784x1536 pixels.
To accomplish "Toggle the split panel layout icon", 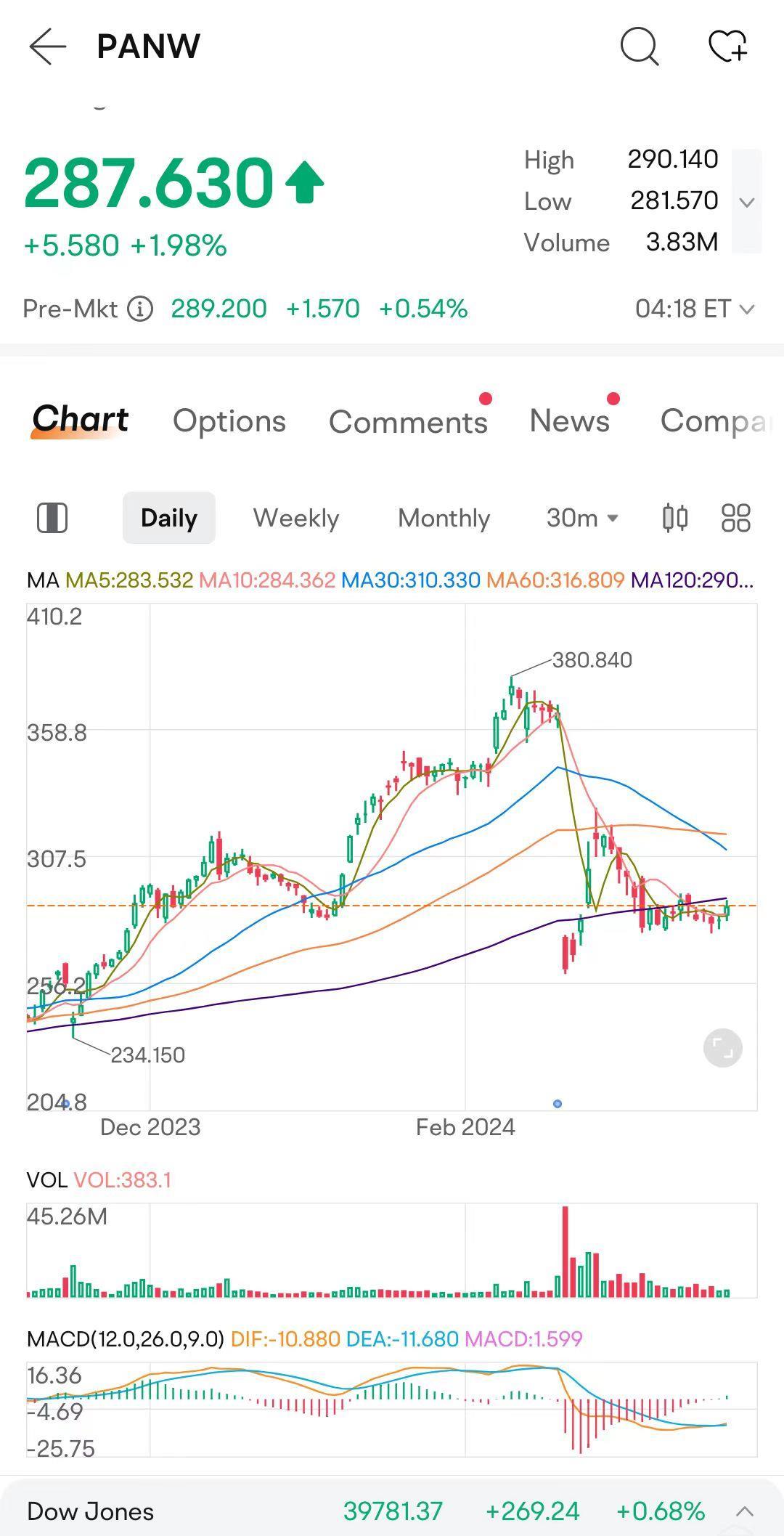I will [x=52, y=518].
